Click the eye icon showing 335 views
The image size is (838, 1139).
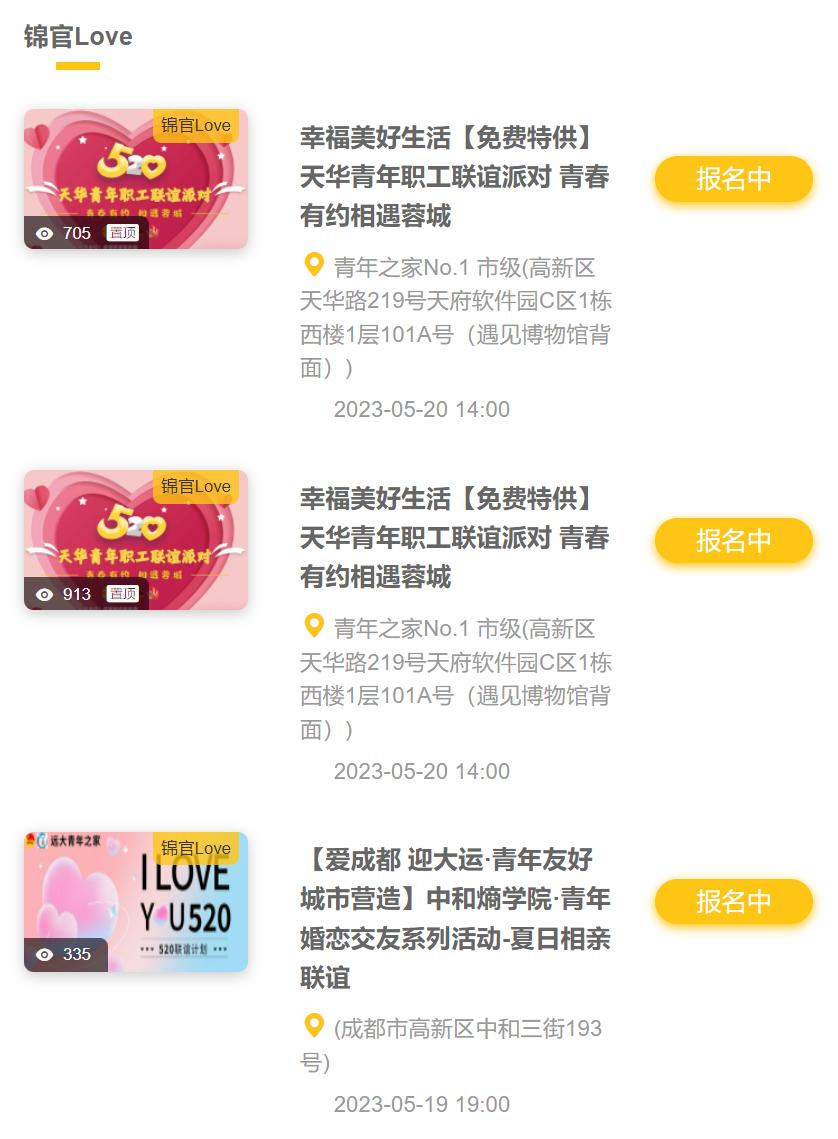pyautogui.click(x=42, y=954)
